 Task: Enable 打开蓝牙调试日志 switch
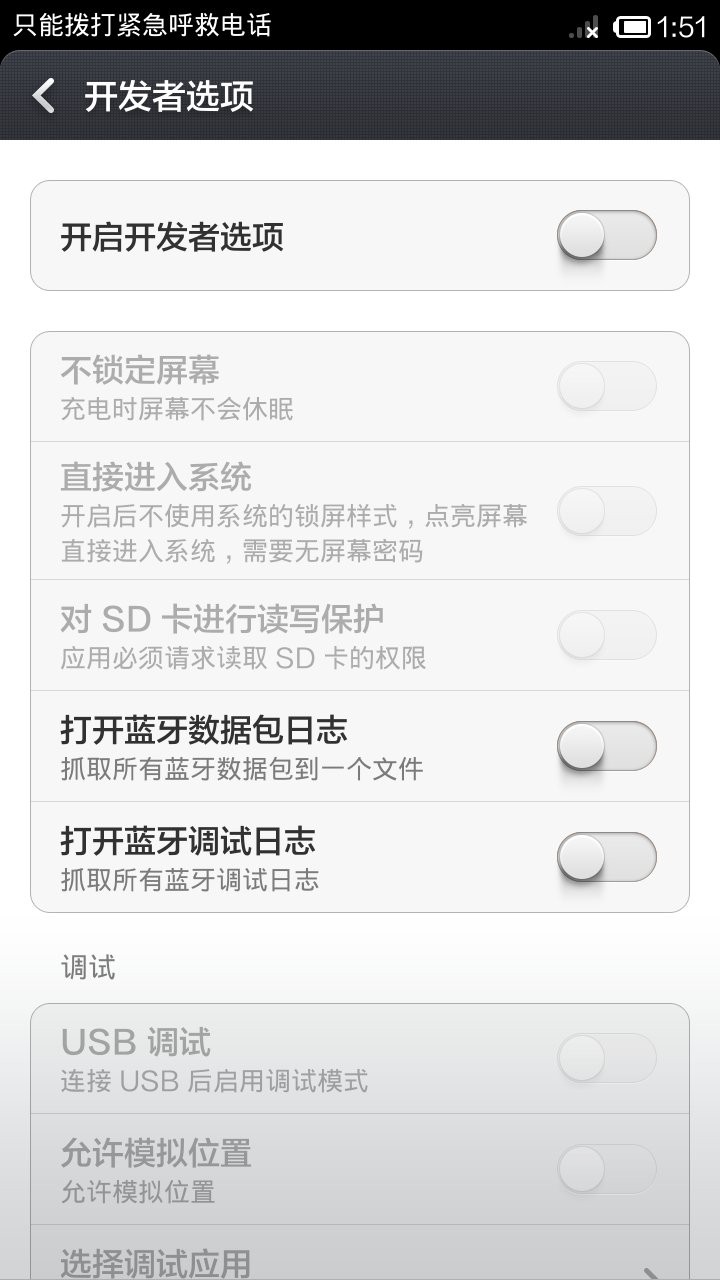click(608, 857)
